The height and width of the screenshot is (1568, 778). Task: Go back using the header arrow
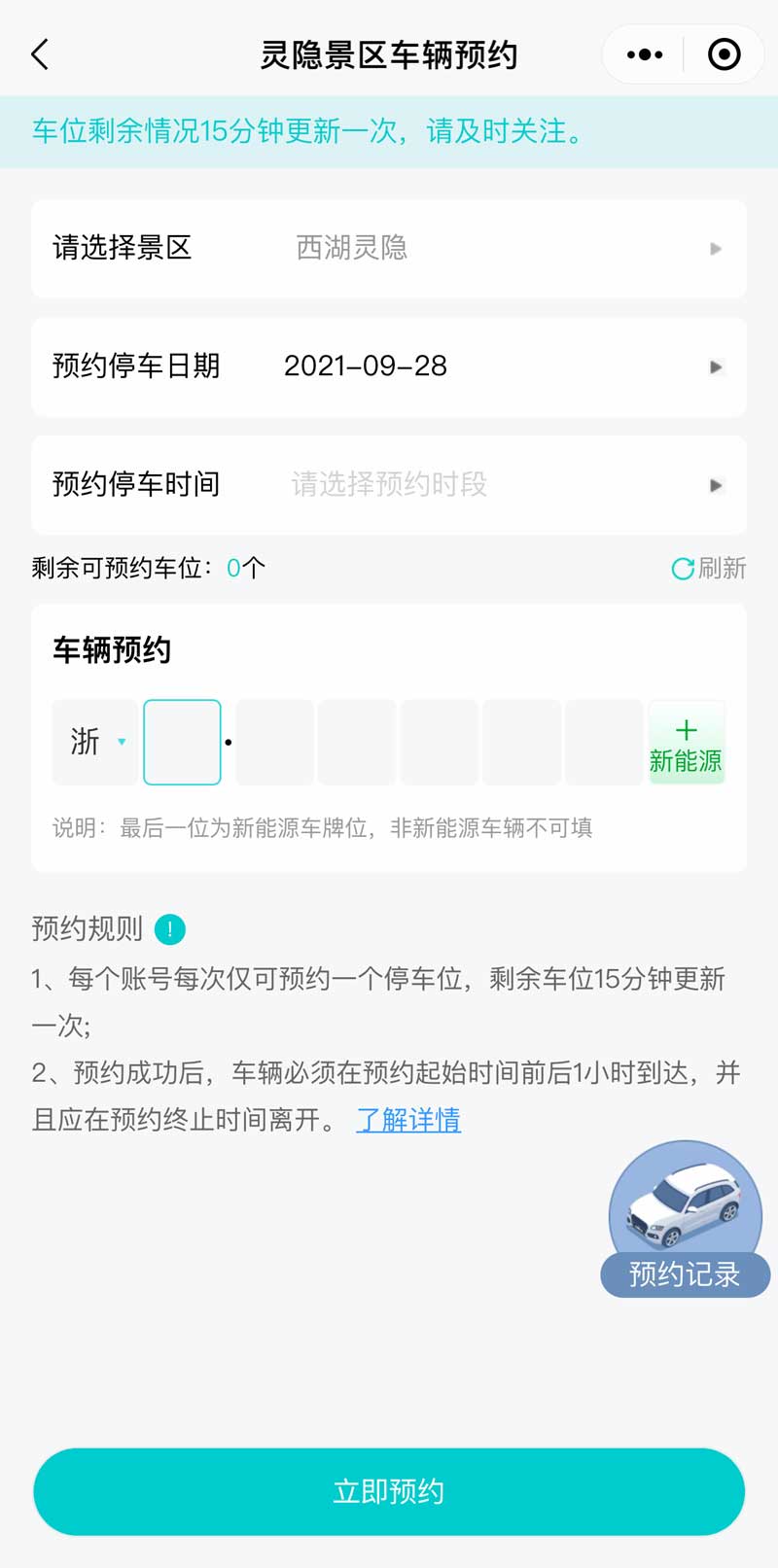pyautogui.click(x=40, y=54)
